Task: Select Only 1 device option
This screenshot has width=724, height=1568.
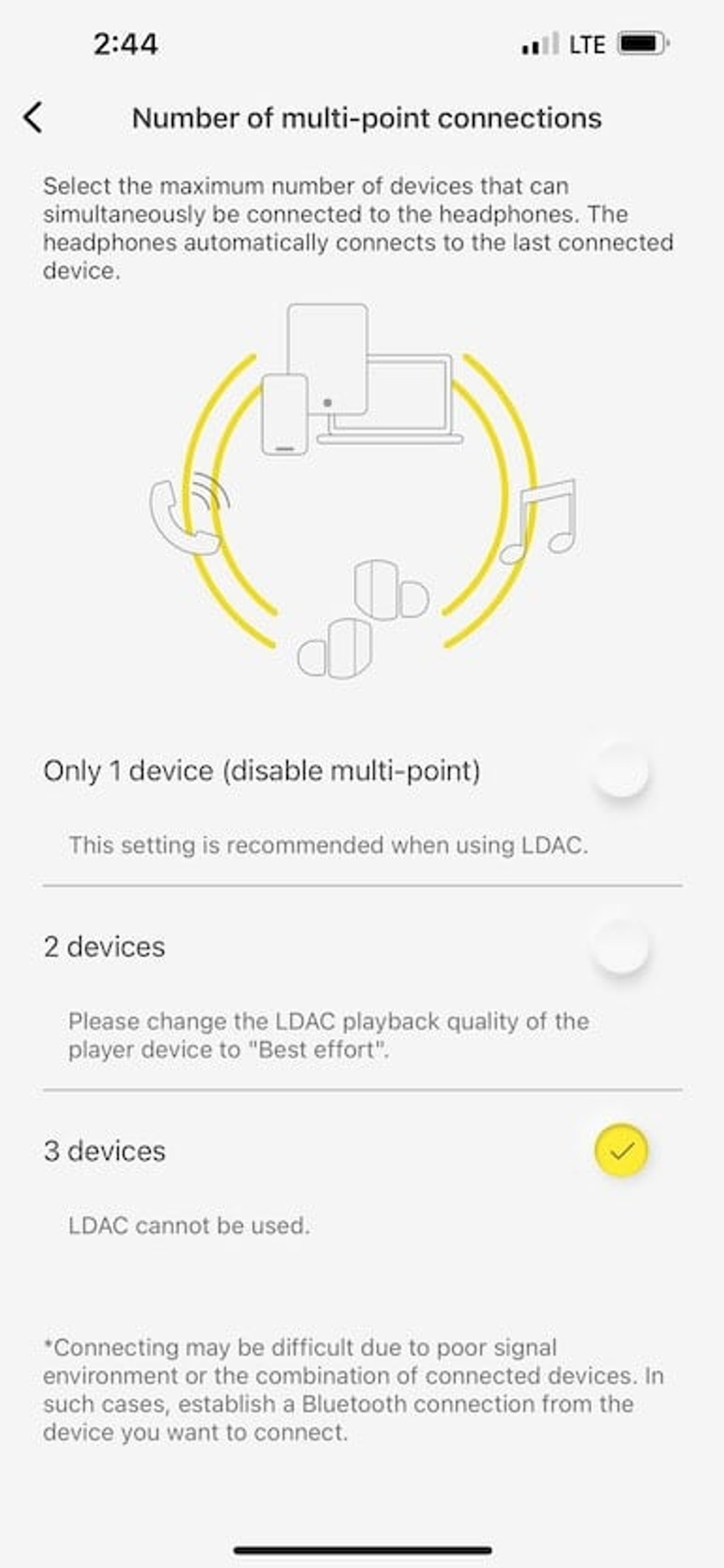Action: 620,772
